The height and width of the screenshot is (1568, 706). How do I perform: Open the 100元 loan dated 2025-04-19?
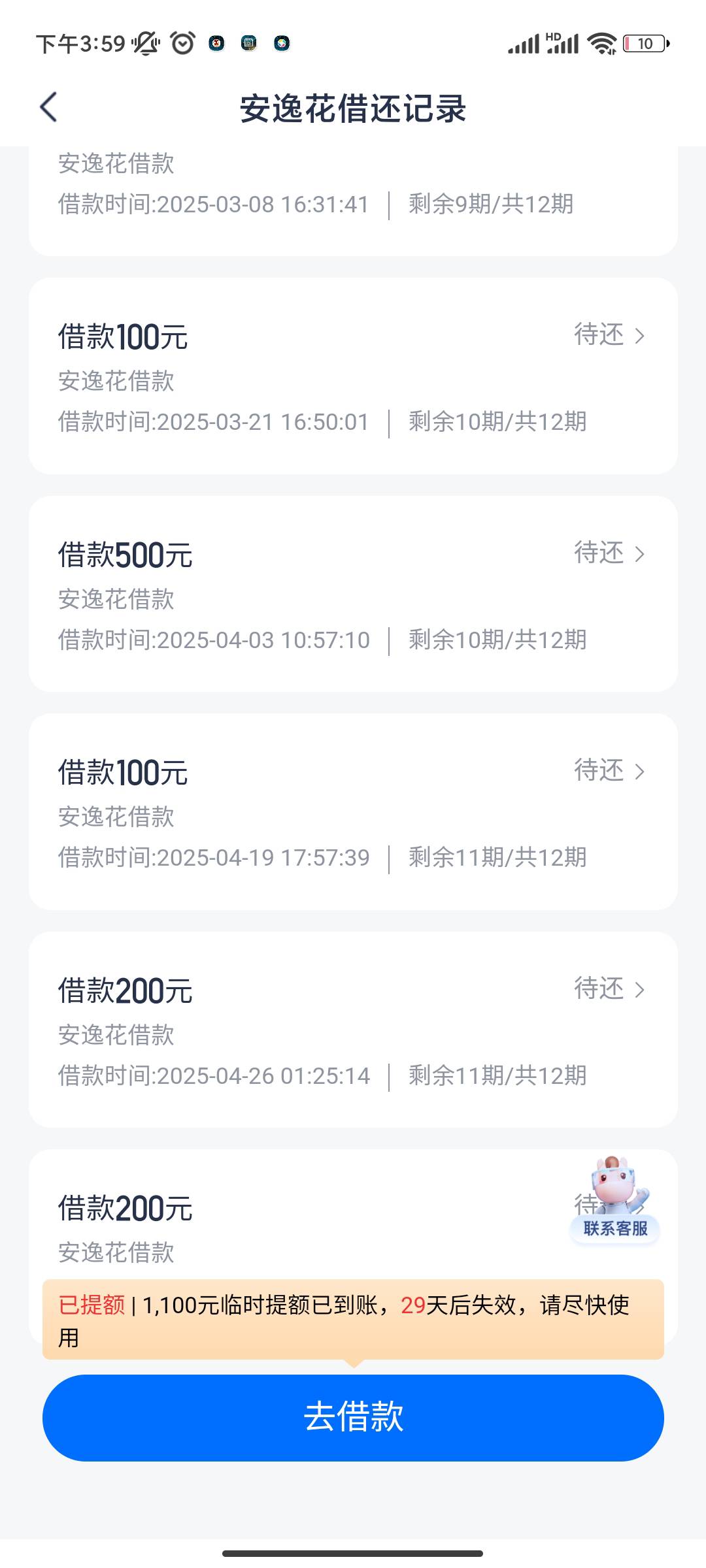[353, 812]
